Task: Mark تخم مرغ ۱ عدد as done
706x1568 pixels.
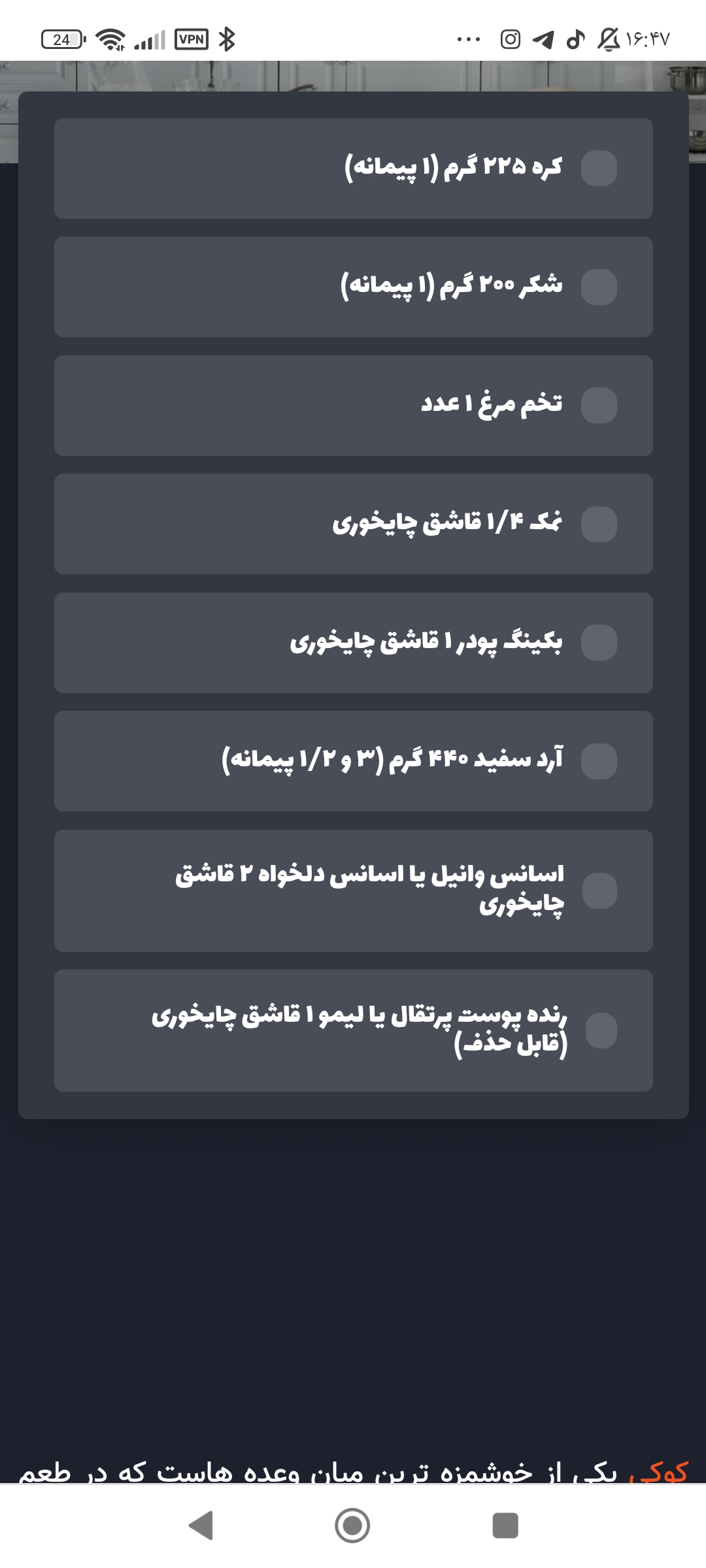Action: (x=599, y=405)
